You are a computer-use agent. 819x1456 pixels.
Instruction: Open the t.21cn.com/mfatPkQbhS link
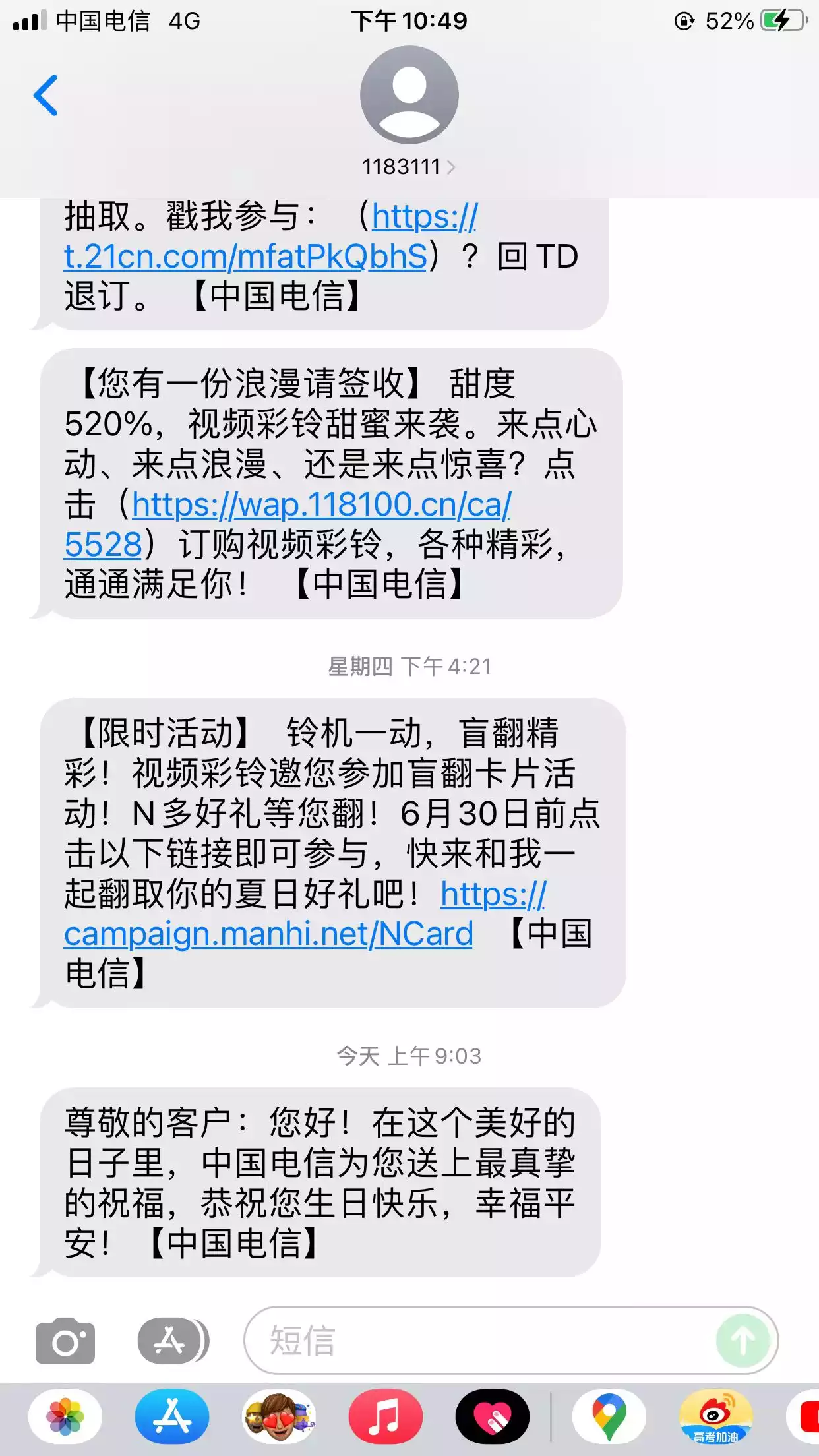pos(245,257)
